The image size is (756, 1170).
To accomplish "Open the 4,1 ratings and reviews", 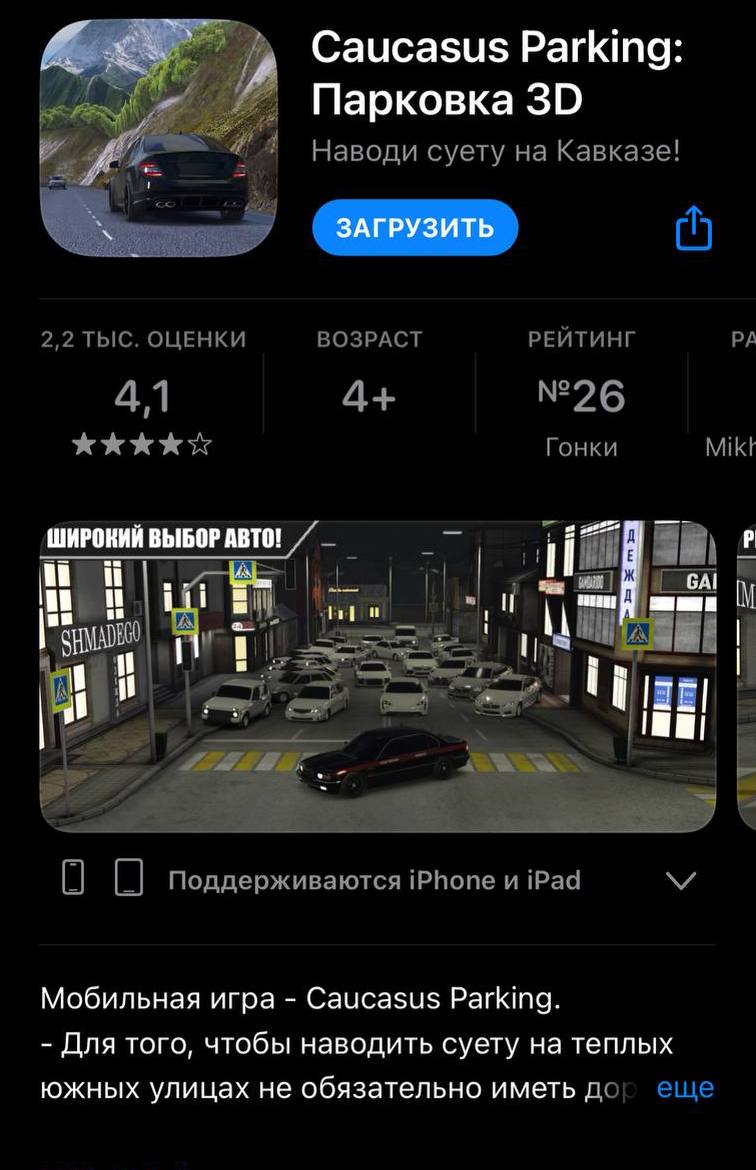I will [x=143, y=399].
